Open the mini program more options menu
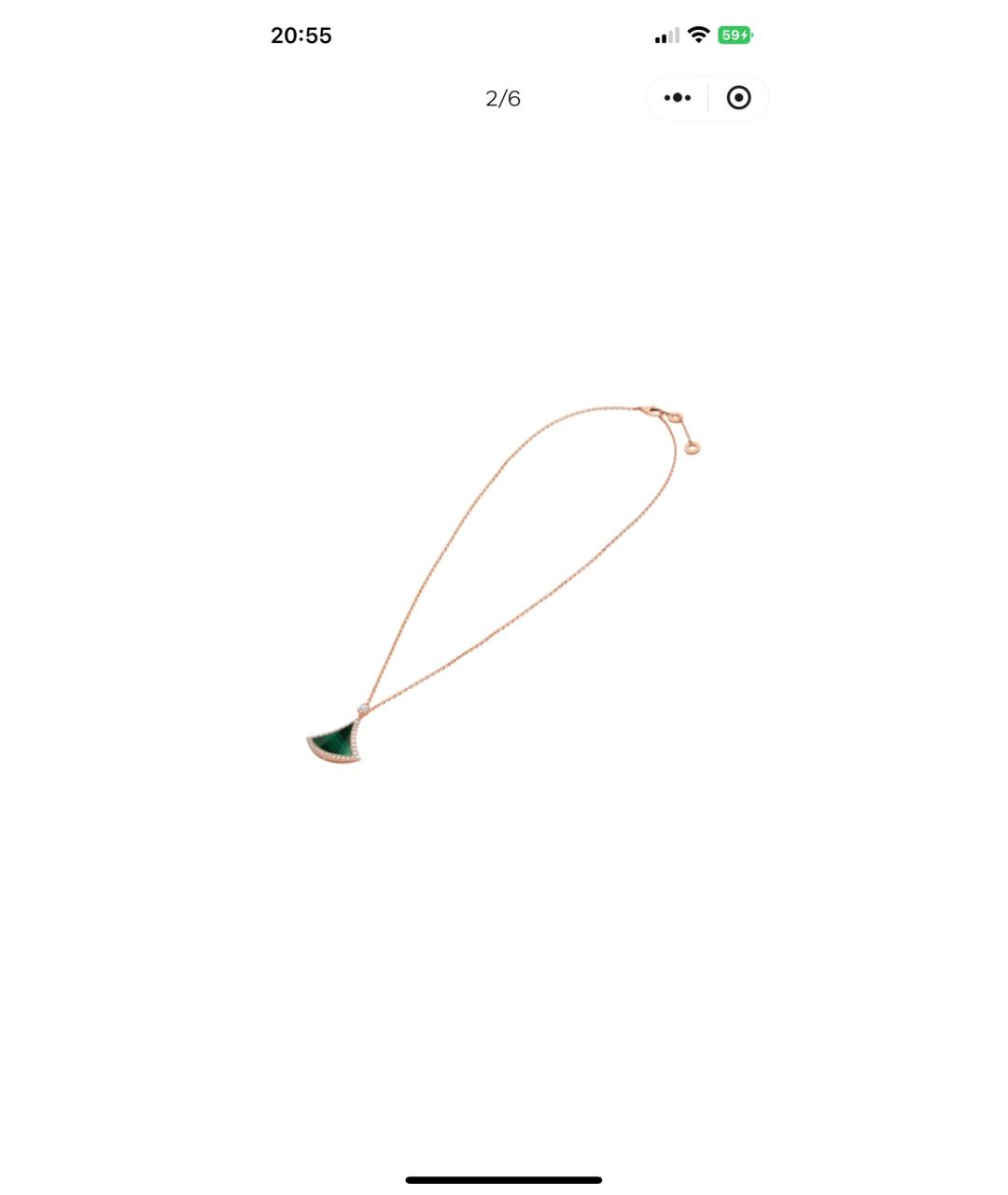This screenshot has height=1195, width=1008. tap(678, 98)
